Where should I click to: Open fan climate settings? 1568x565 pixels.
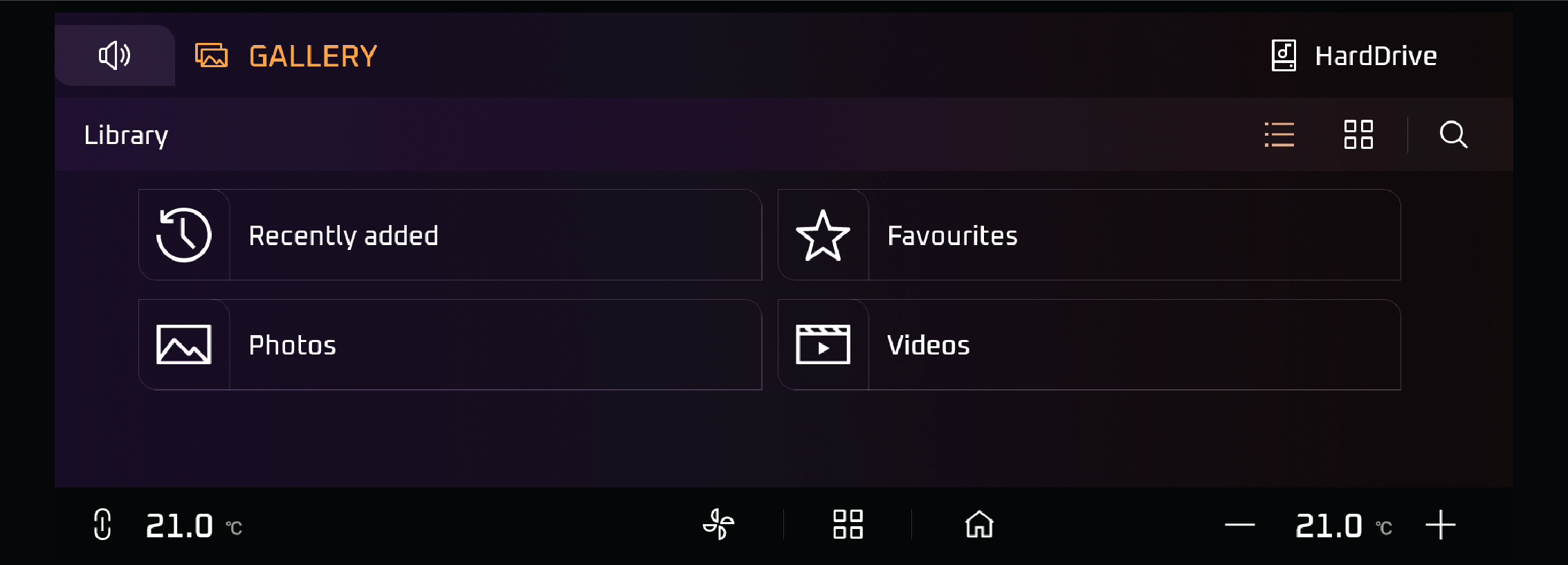point(718,524)
